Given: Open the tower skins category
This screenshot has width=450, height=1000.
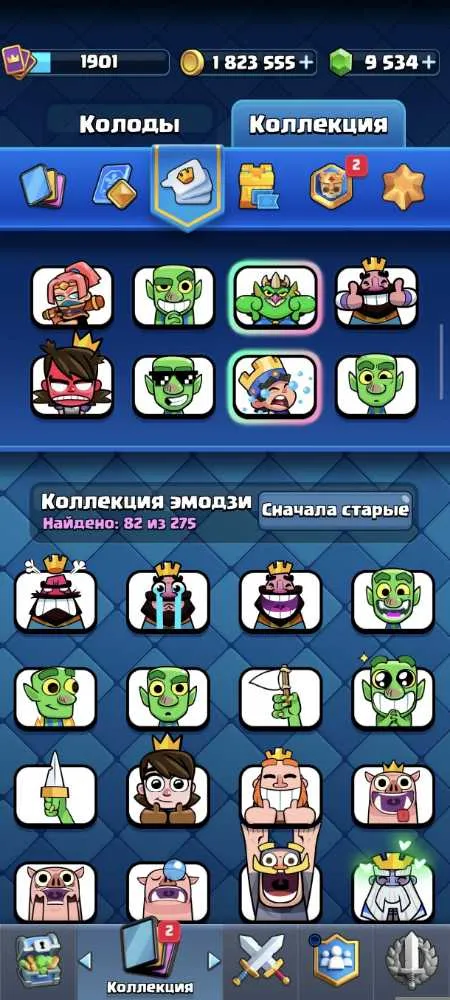Looking at the screenshot, I should click(x=259, y=186).
